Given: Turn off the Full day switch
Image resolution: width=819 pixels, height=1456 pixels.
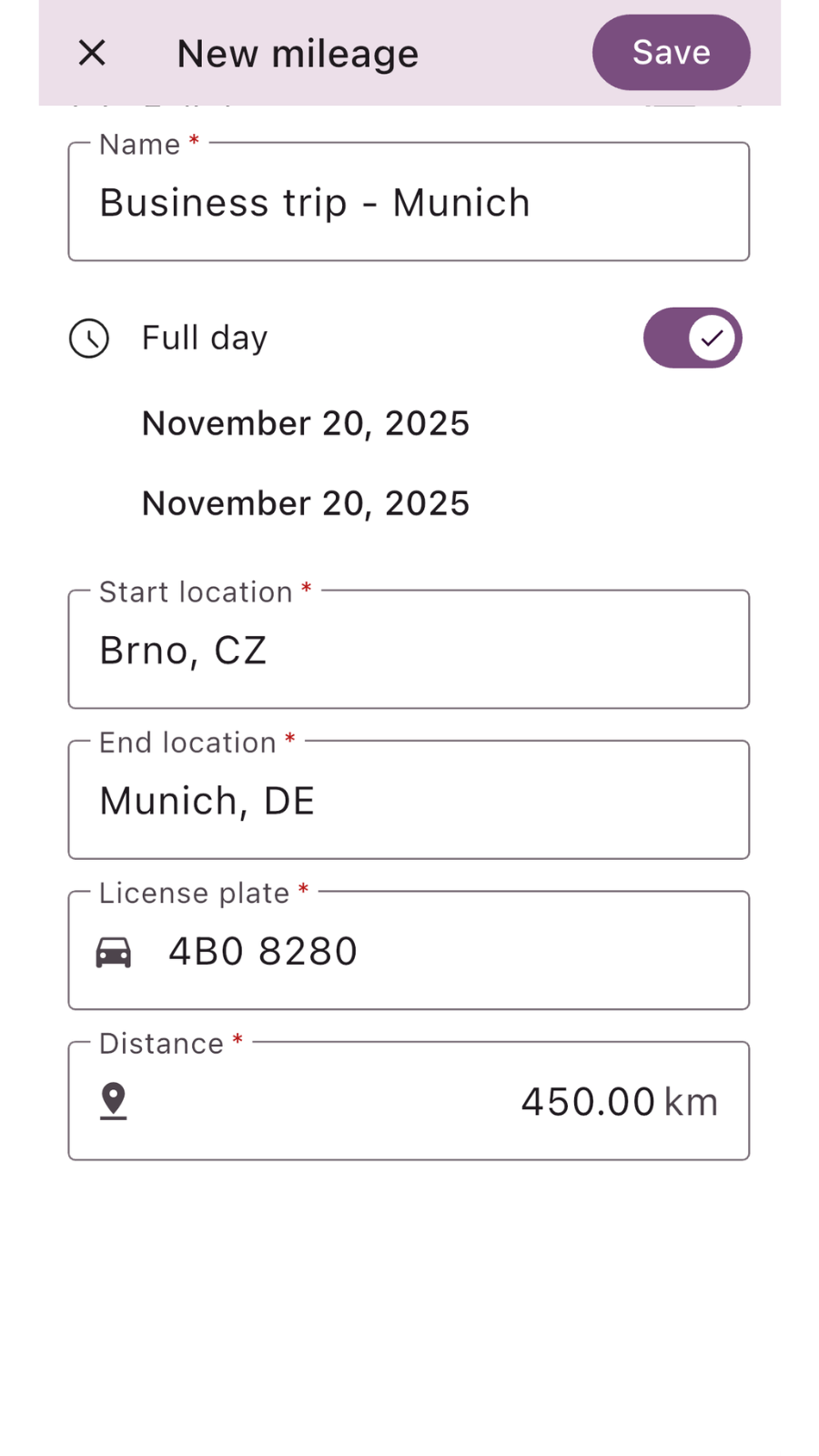Looking at the screenshot, I should coord(693,338).
